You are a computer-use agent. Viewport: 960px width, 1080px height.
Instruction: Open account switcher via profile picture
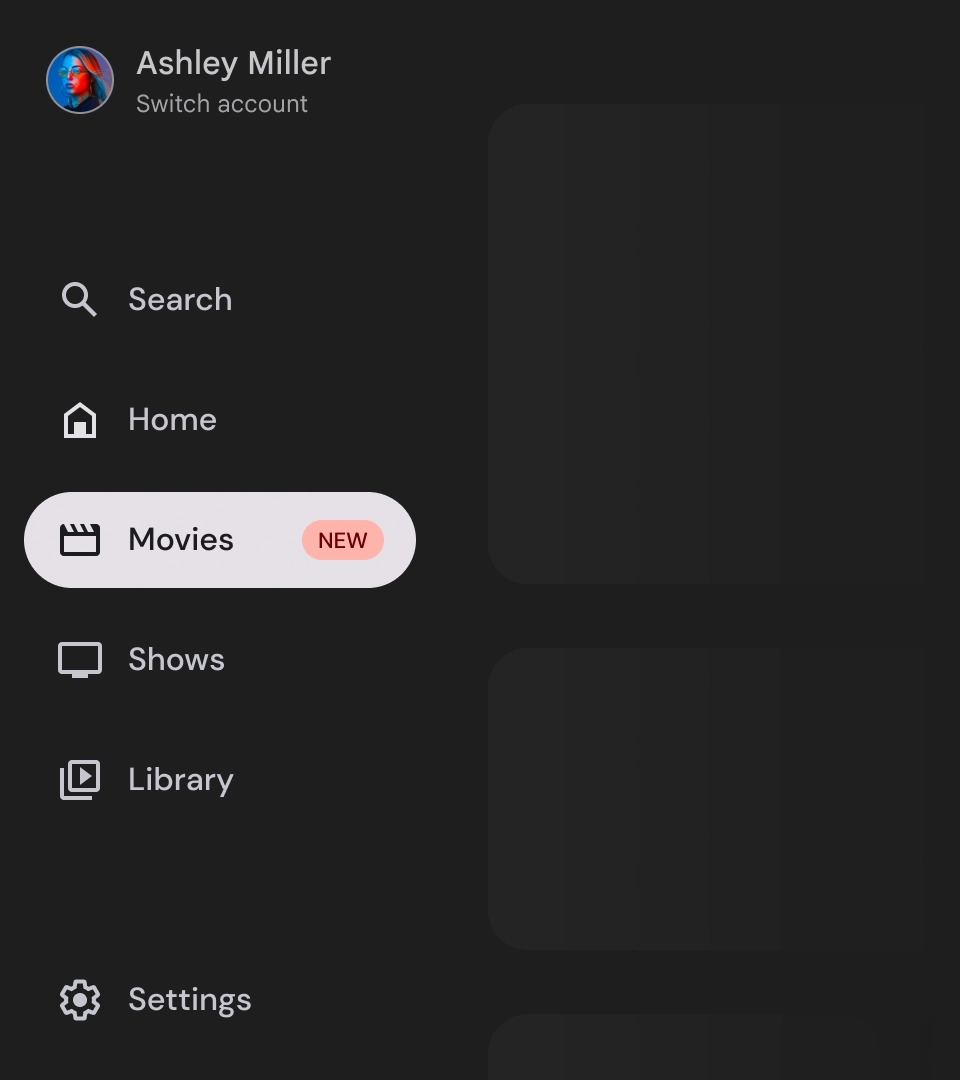point(80,80)
